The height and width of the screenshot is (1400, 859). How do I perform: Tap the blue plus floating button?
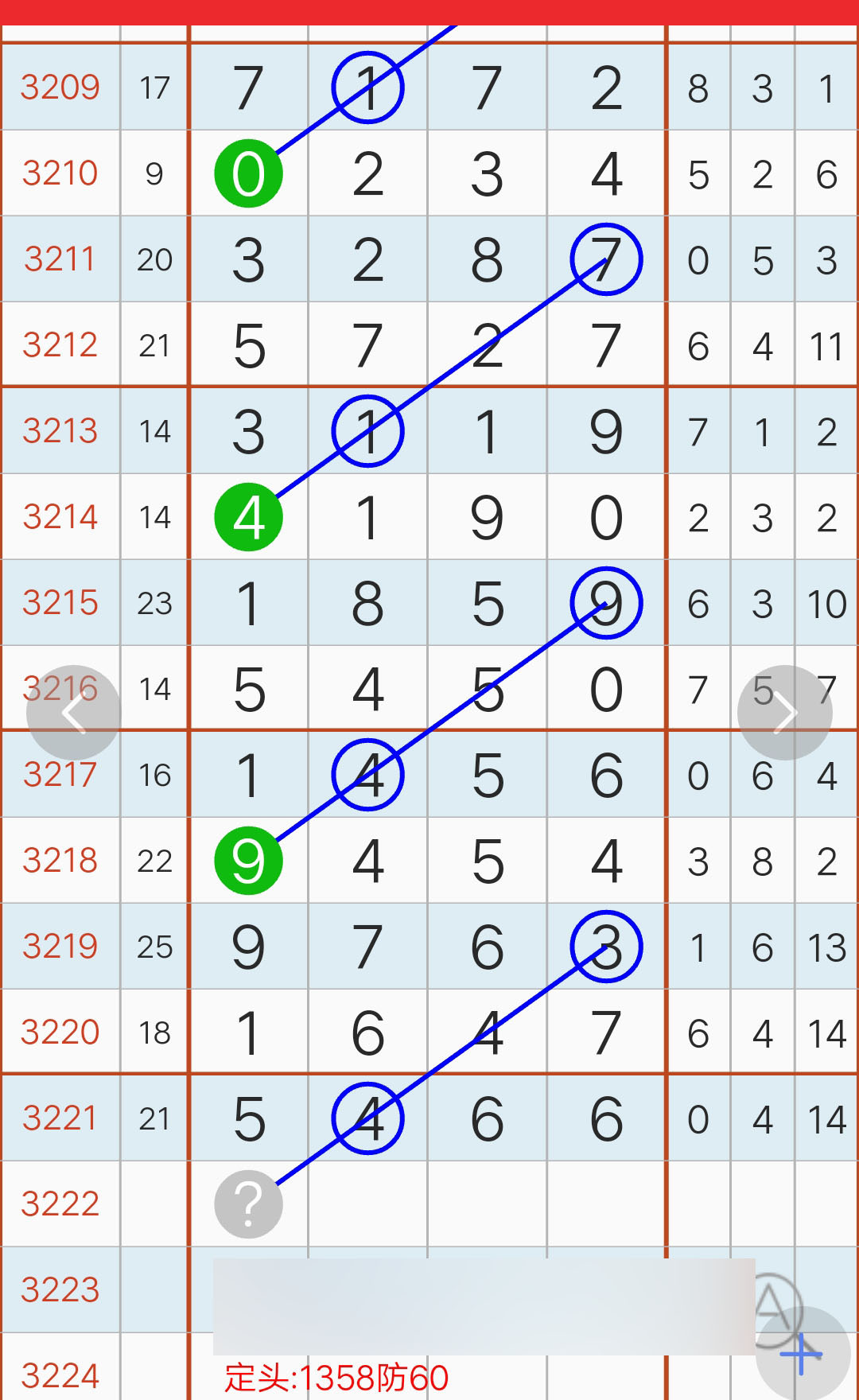click(x=803, y=1354)
